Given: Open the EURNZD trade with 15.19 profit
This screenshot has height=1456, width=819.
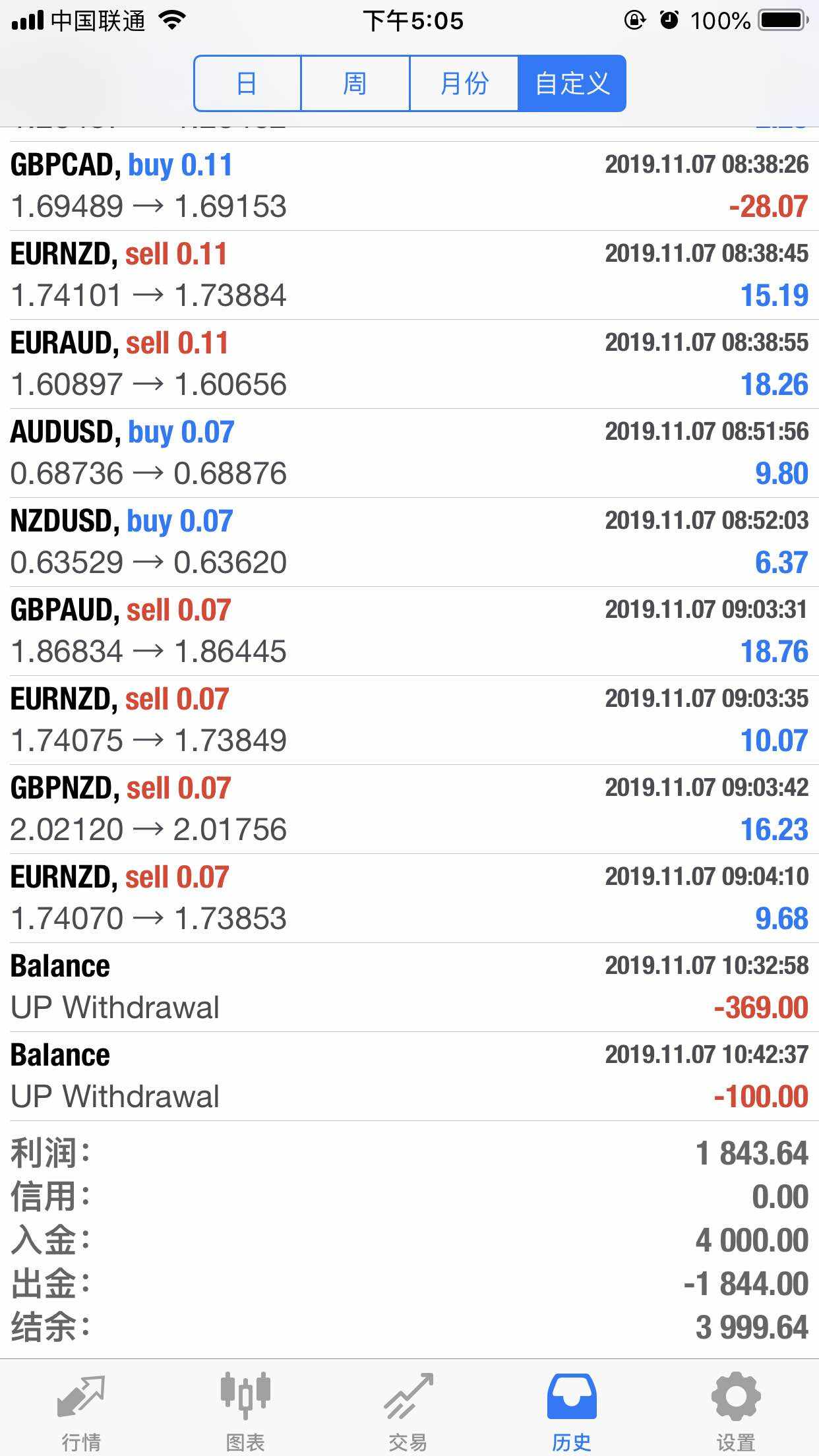Looking at the screenshot, I should pyautogui.click(x=409, y=275).
